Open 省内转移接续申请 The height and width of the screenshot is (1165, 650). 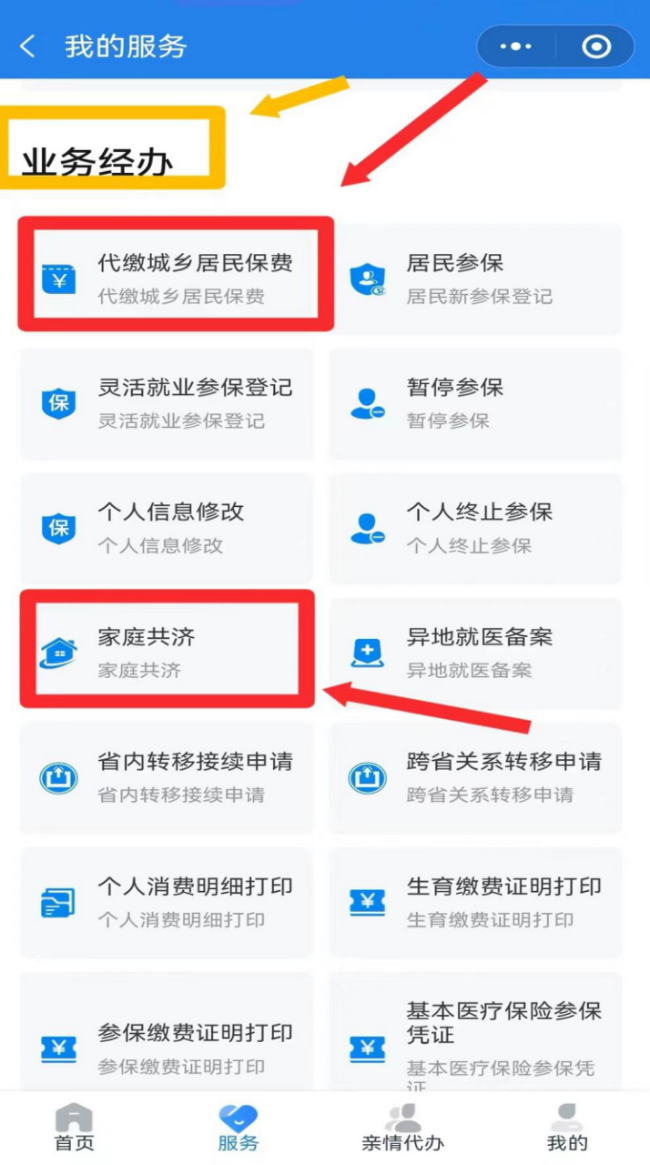167,777
